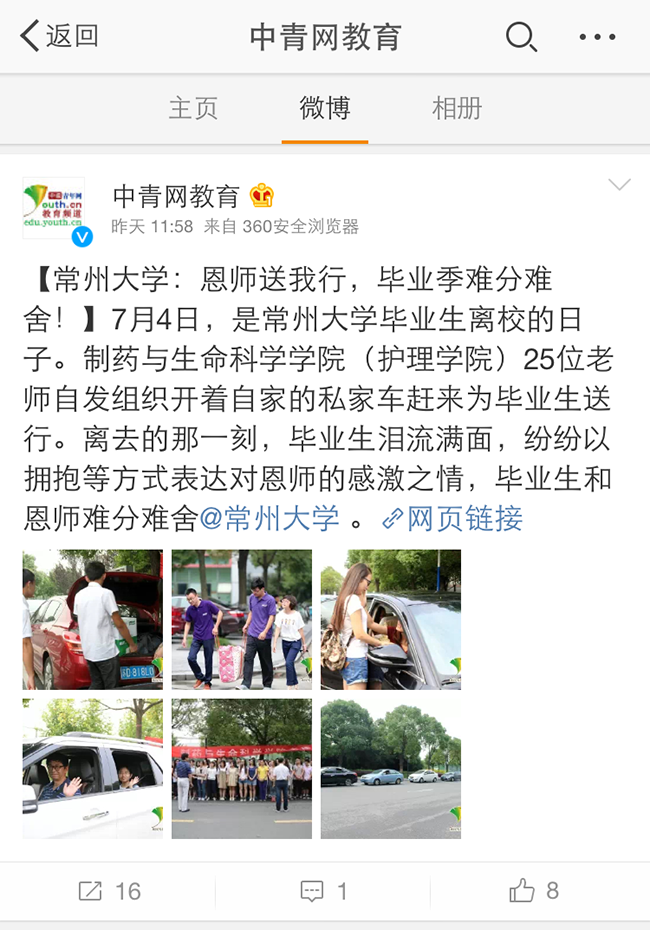Switch to the 主页 tab
The width and height of the screenshot is (650, 930).
(x=193, y=108)
